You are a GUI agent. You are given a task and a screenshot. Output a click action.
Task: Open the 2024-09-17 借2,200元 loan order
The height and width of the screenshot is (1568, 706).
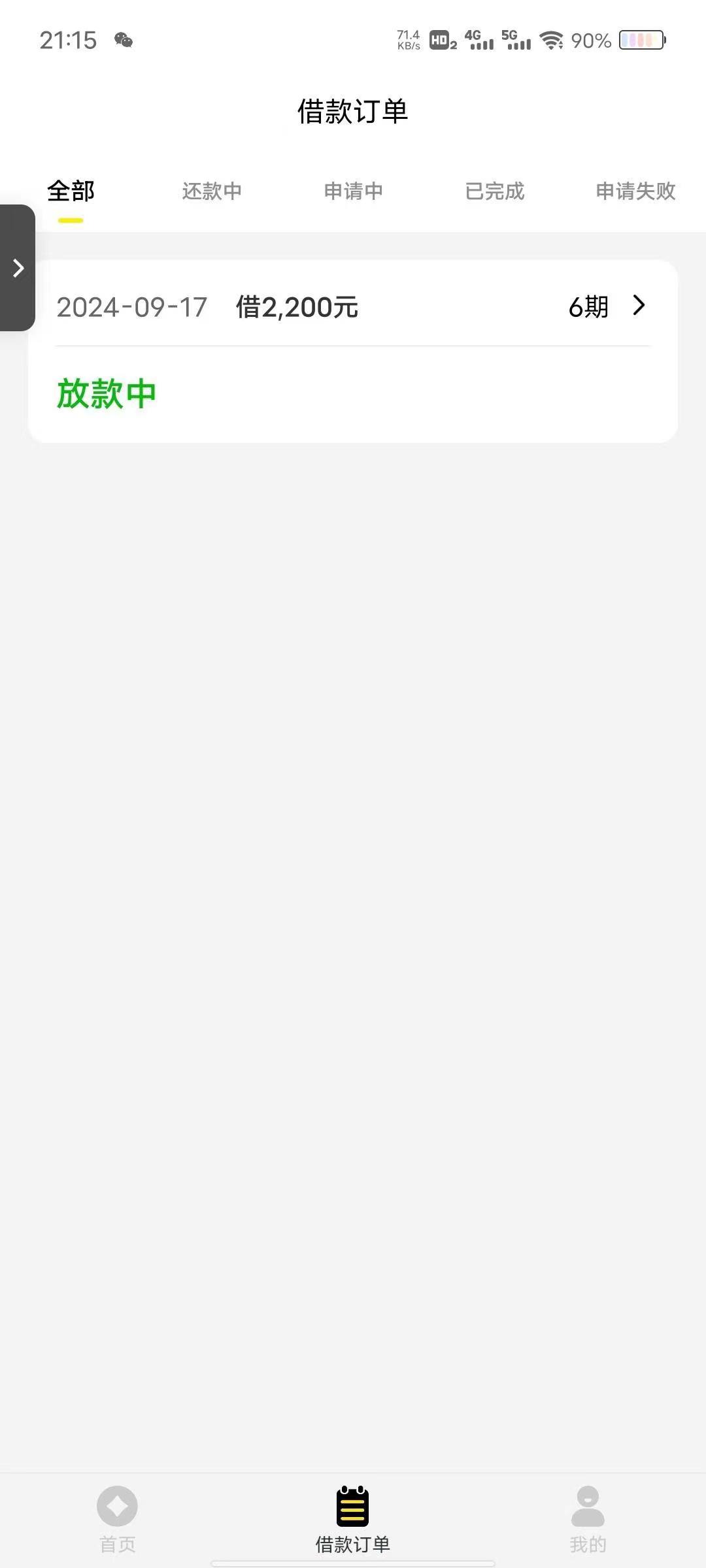[353, 351]
